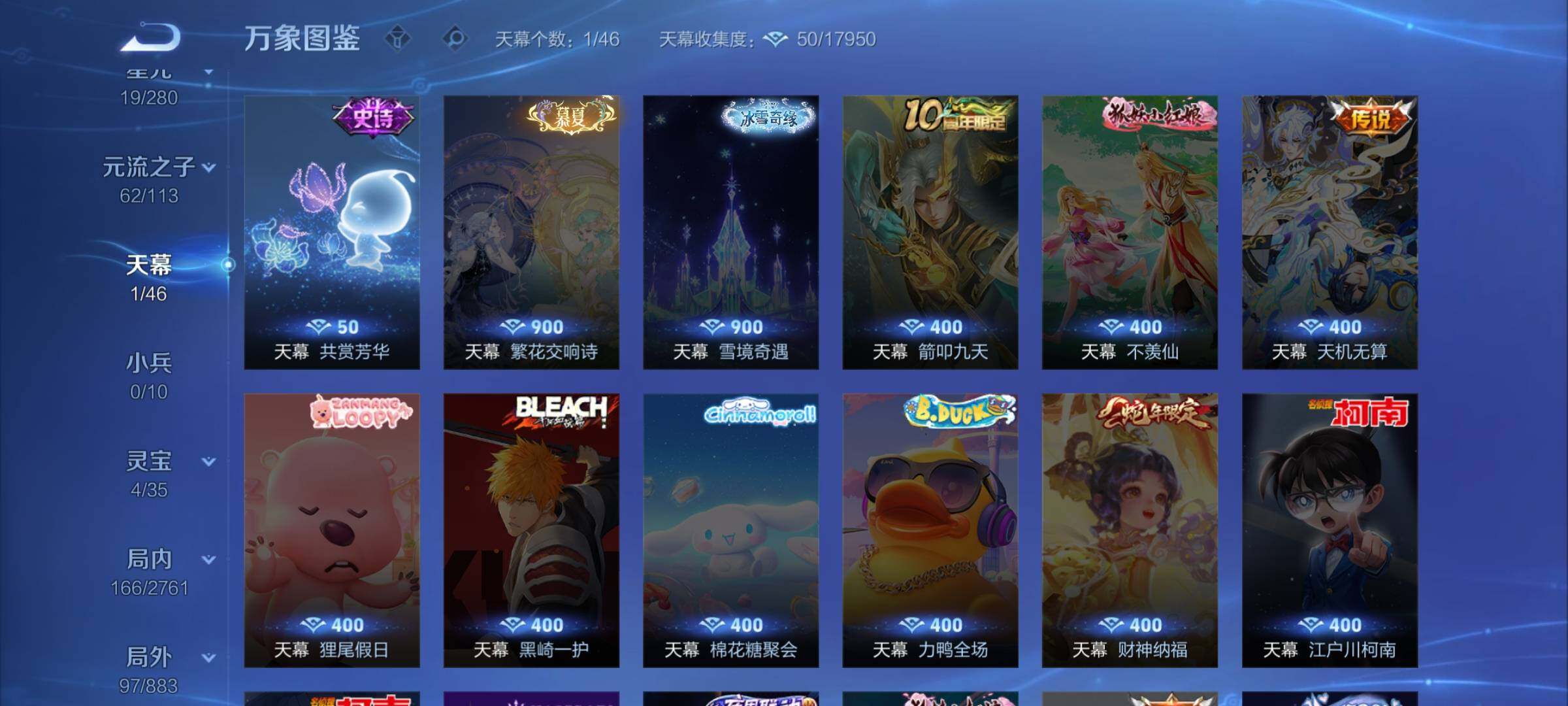Expand the 局外 category chevron

208,658
